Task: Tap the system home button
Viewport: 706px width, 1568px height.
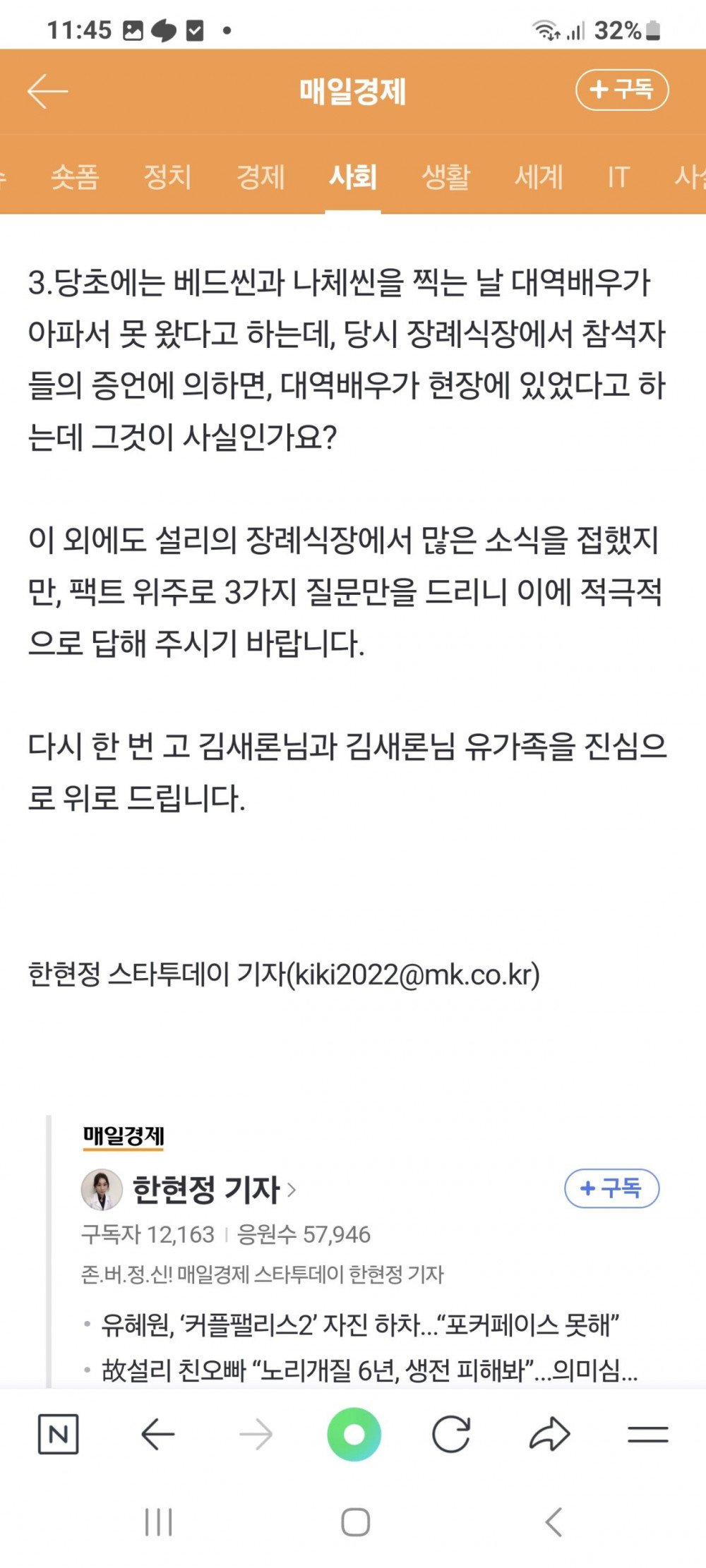Action: (355, 1522)
